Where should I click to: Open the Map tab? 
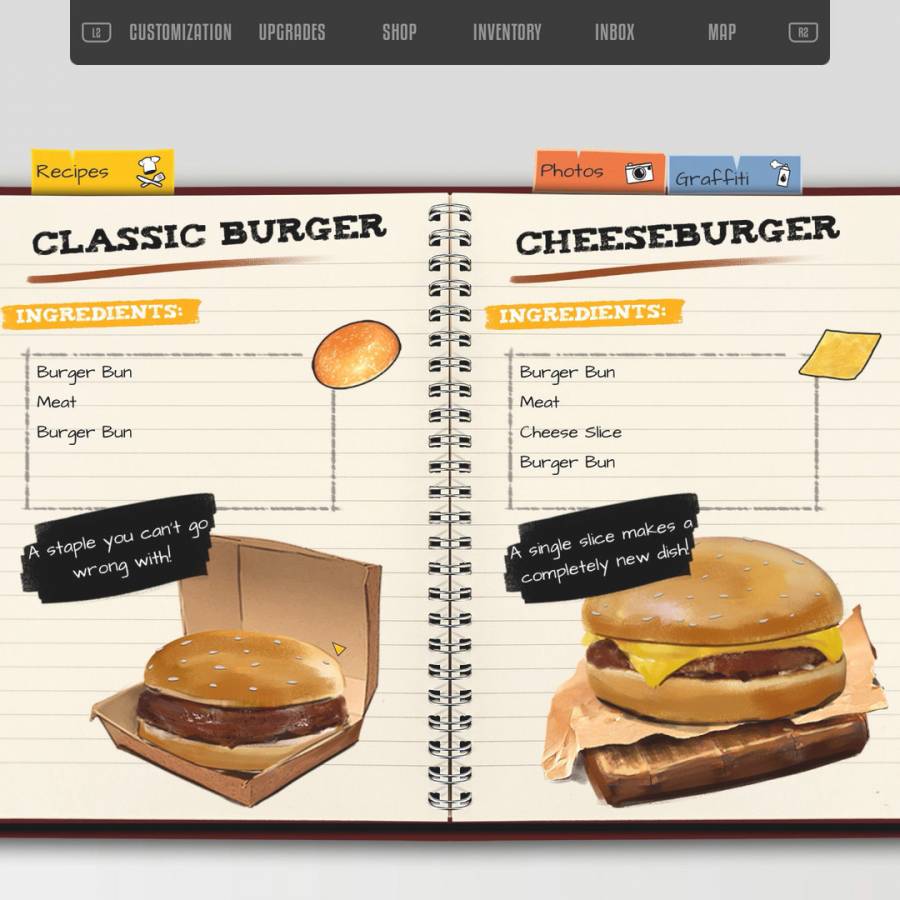click(x=722, y=32)
